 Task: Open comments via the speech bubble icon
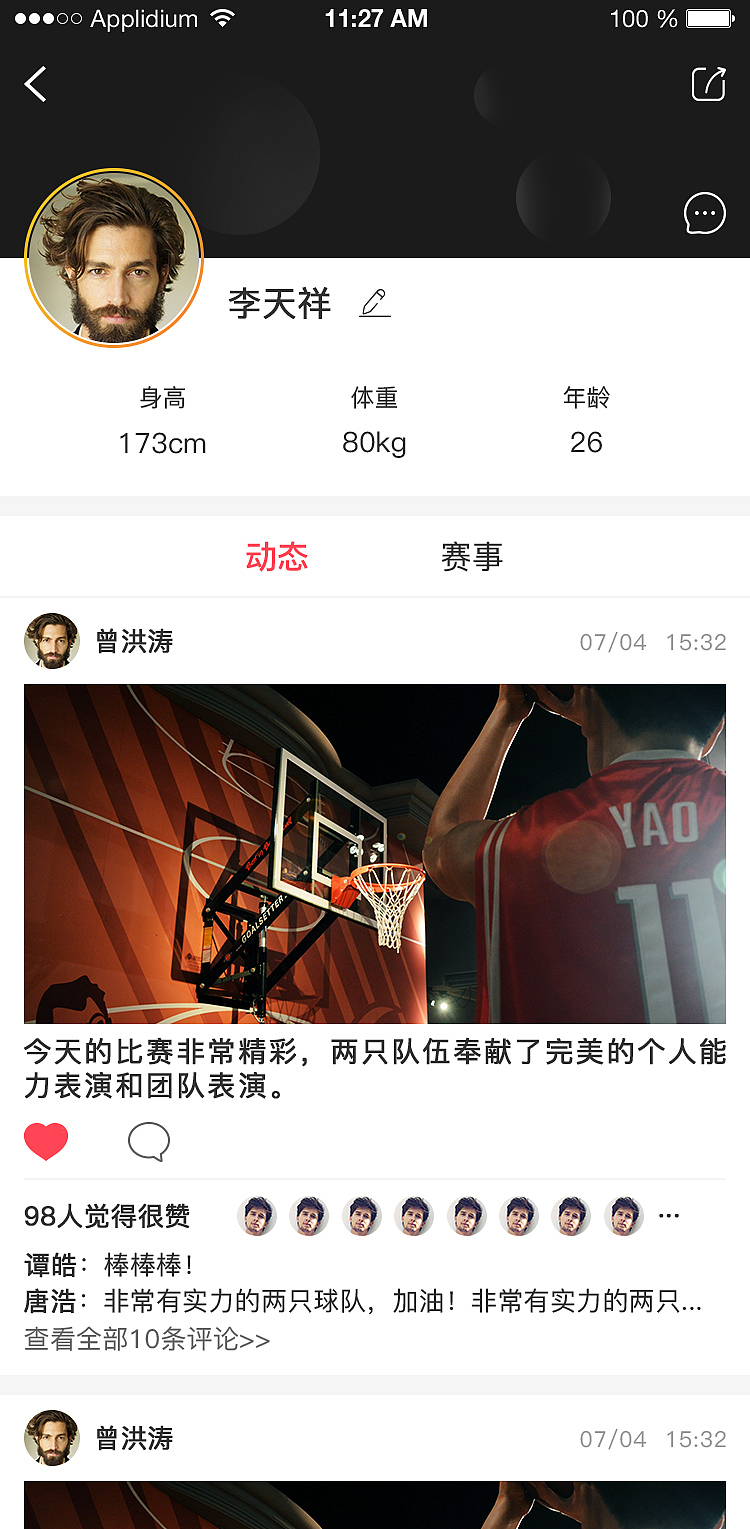pos(148,1140)
